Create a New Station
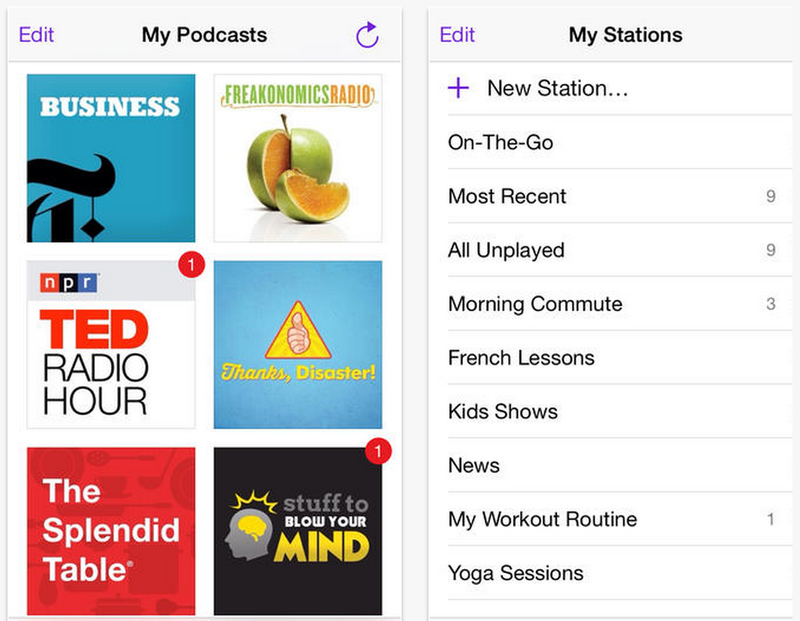The image size is (800, 621). (x=556, y=88)
